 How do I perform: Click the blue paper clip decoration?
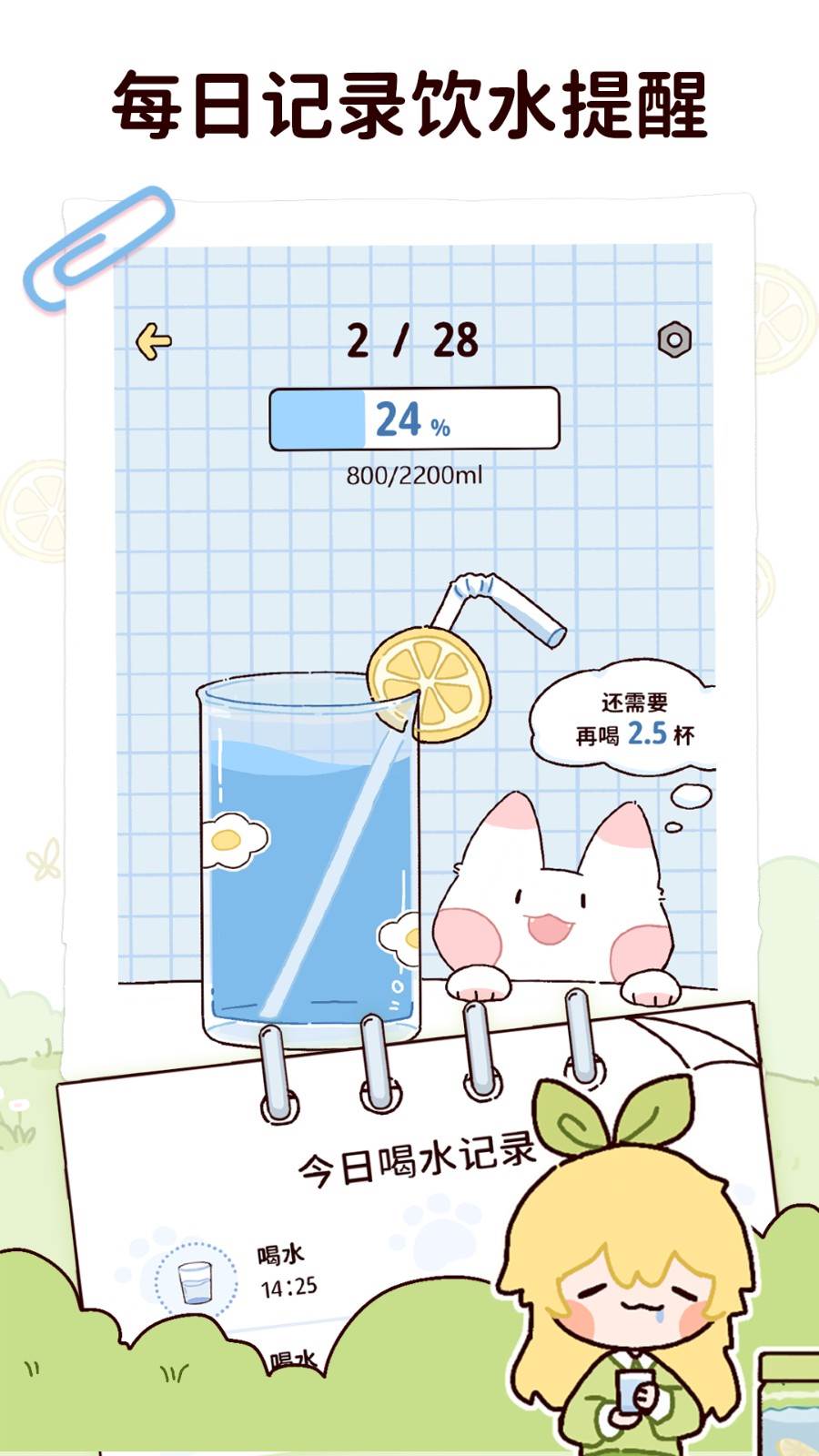[98, 250]
